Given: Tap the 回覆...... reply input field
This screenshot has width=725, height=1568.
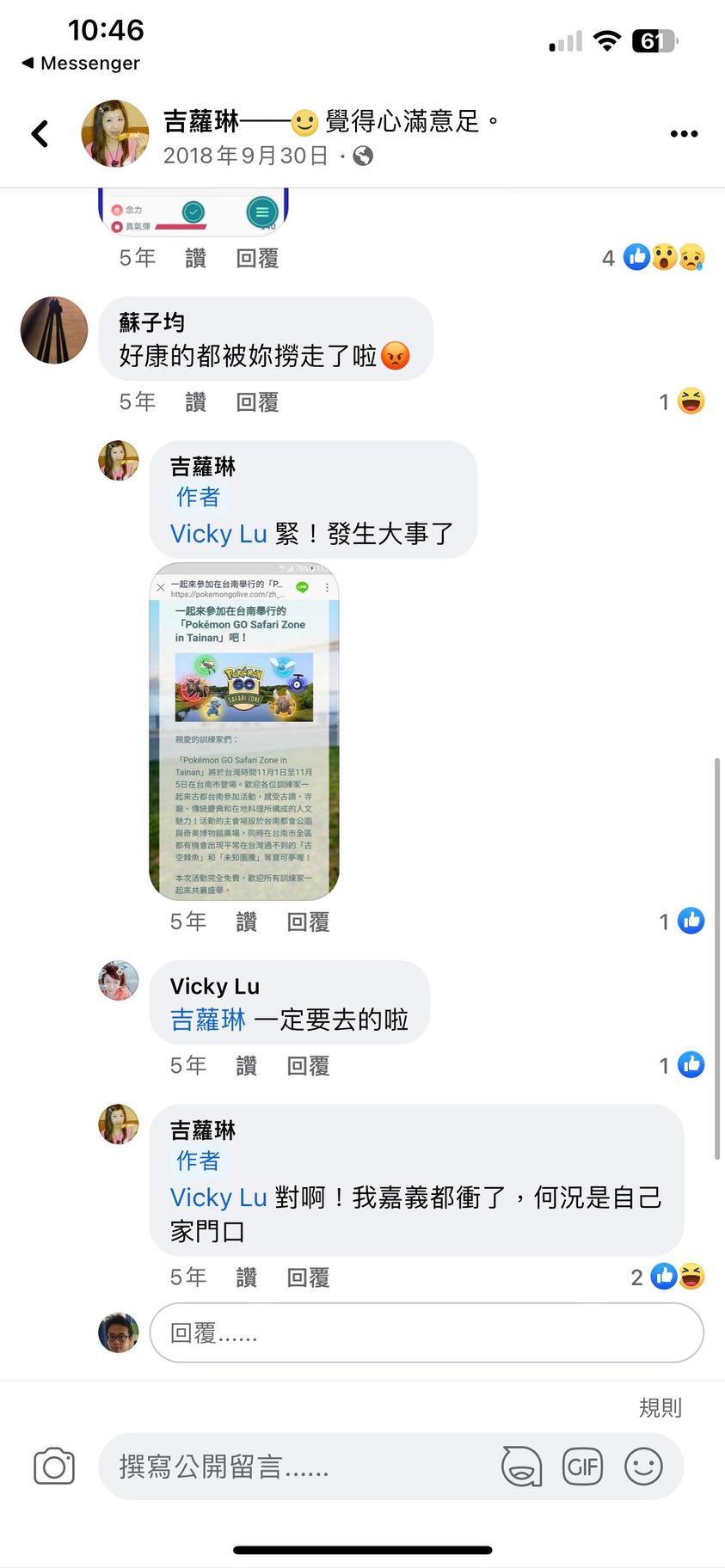Looking at the screenshot, I should 426,1333.
